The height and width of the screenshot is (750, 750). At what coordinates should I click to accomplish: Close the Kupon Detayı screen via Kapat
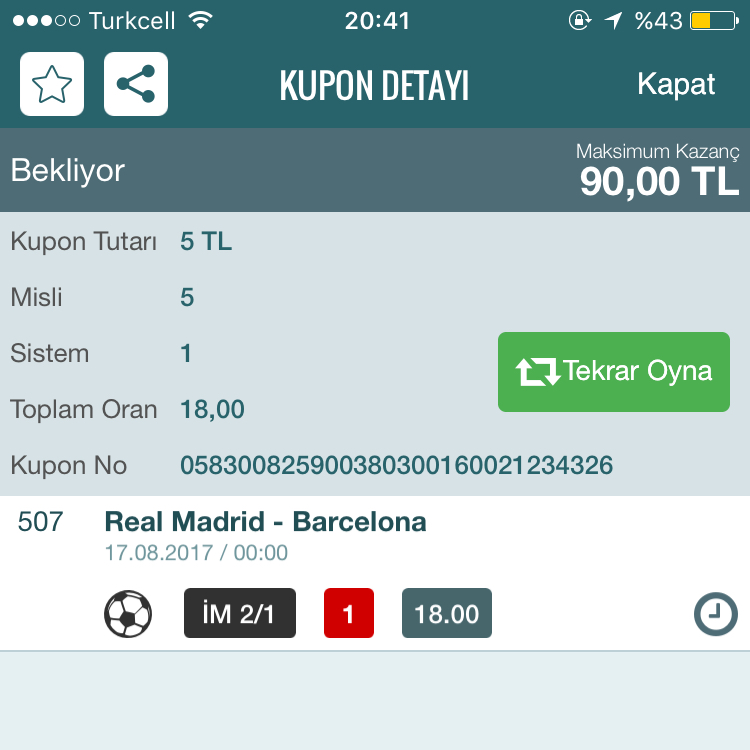click(676, 84)
